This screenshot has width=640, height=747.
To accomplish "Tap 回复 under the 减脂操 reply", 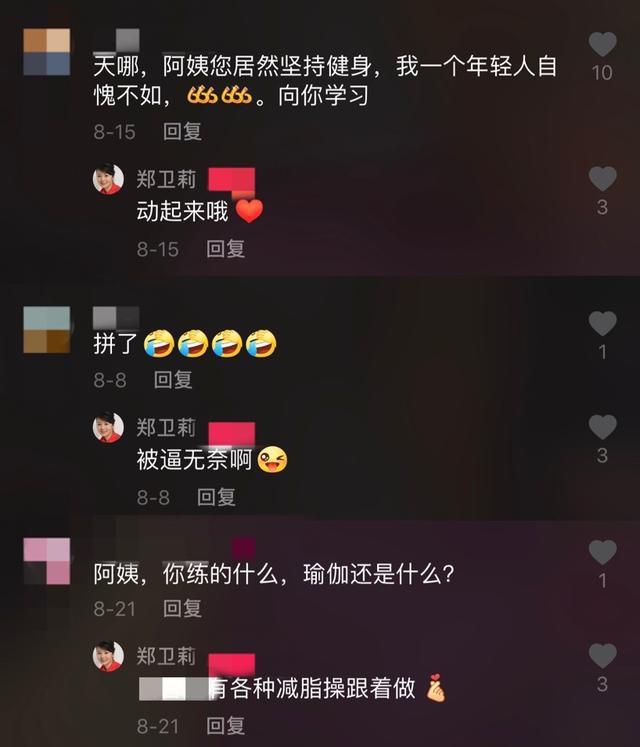I will coord(225,722).
